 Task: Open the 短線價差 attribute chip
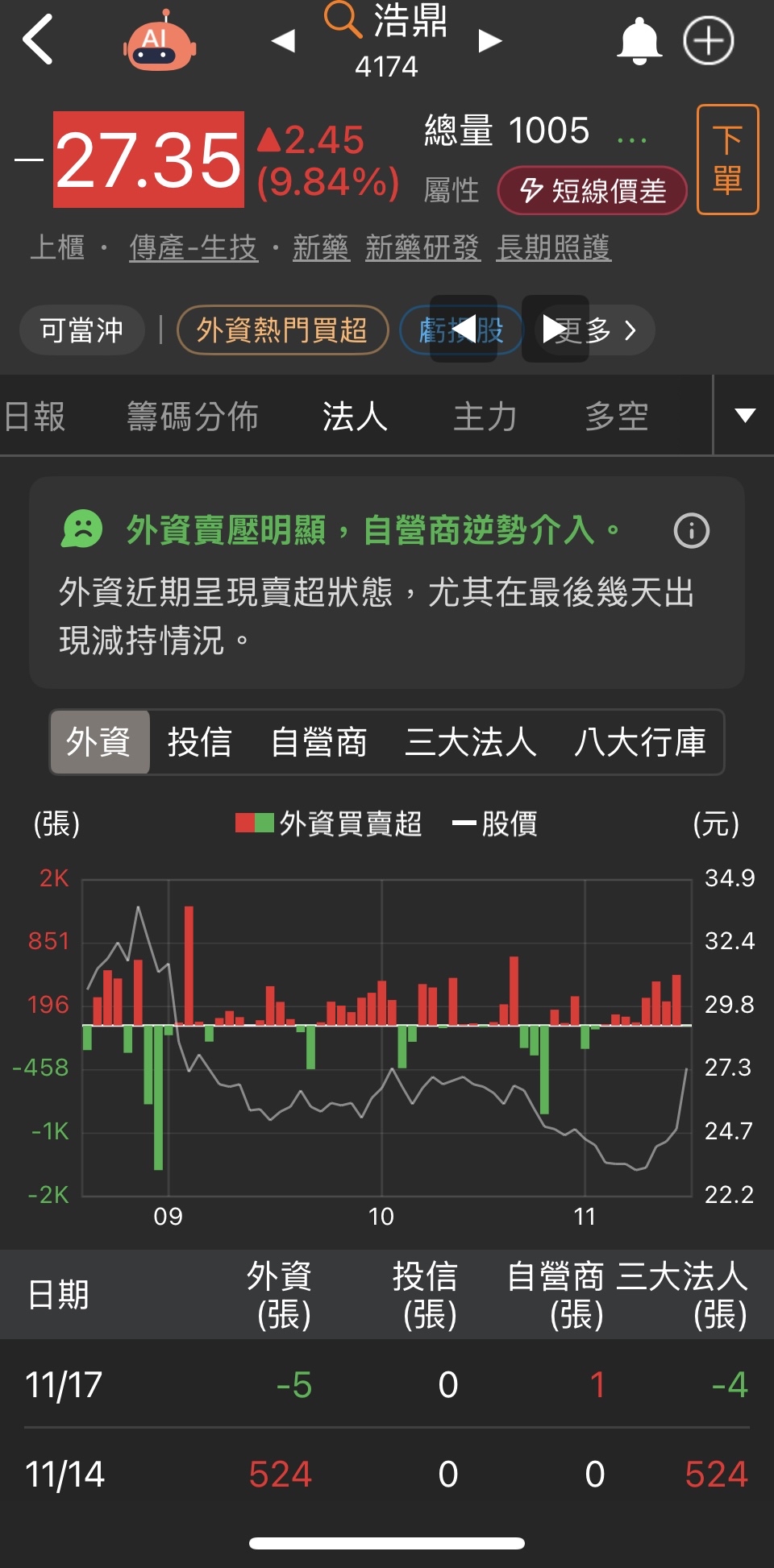(x=593, y=191)
